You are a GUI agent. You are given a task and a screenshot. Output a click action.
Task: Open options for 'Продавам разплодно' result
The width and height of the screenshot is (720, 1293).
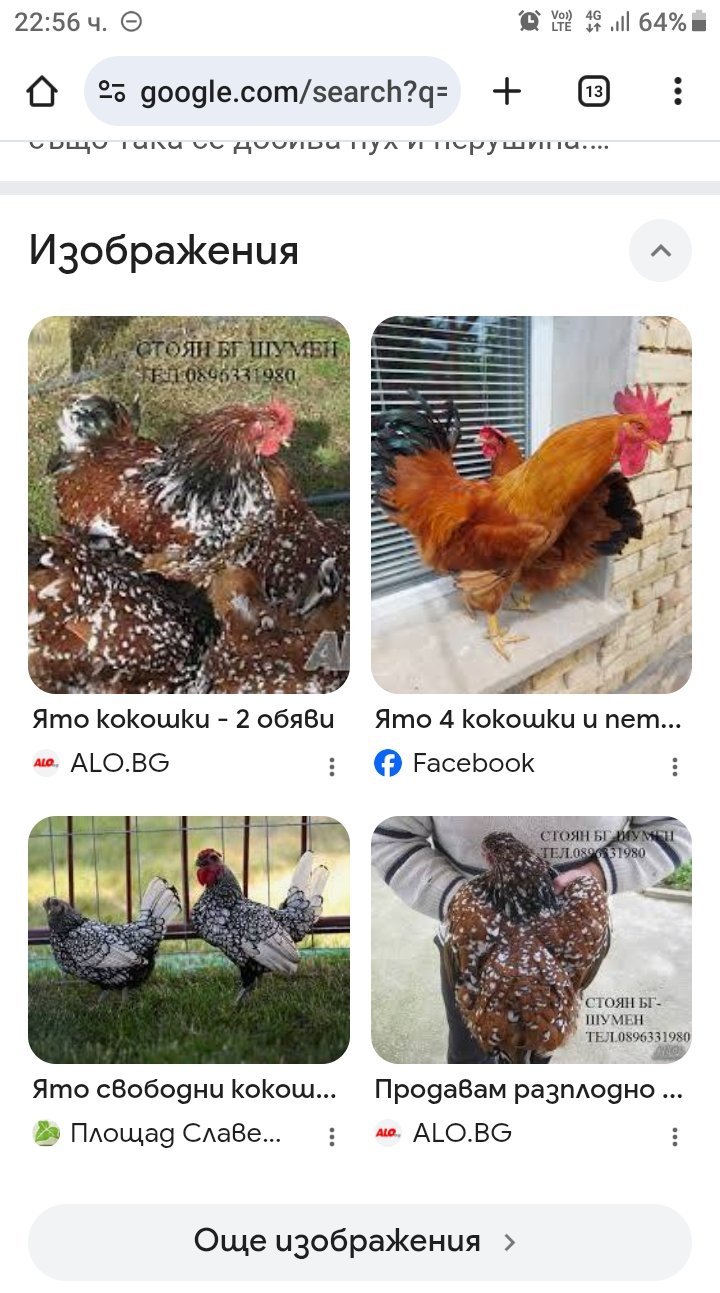pyautogui.click(x=675, y=1137)
